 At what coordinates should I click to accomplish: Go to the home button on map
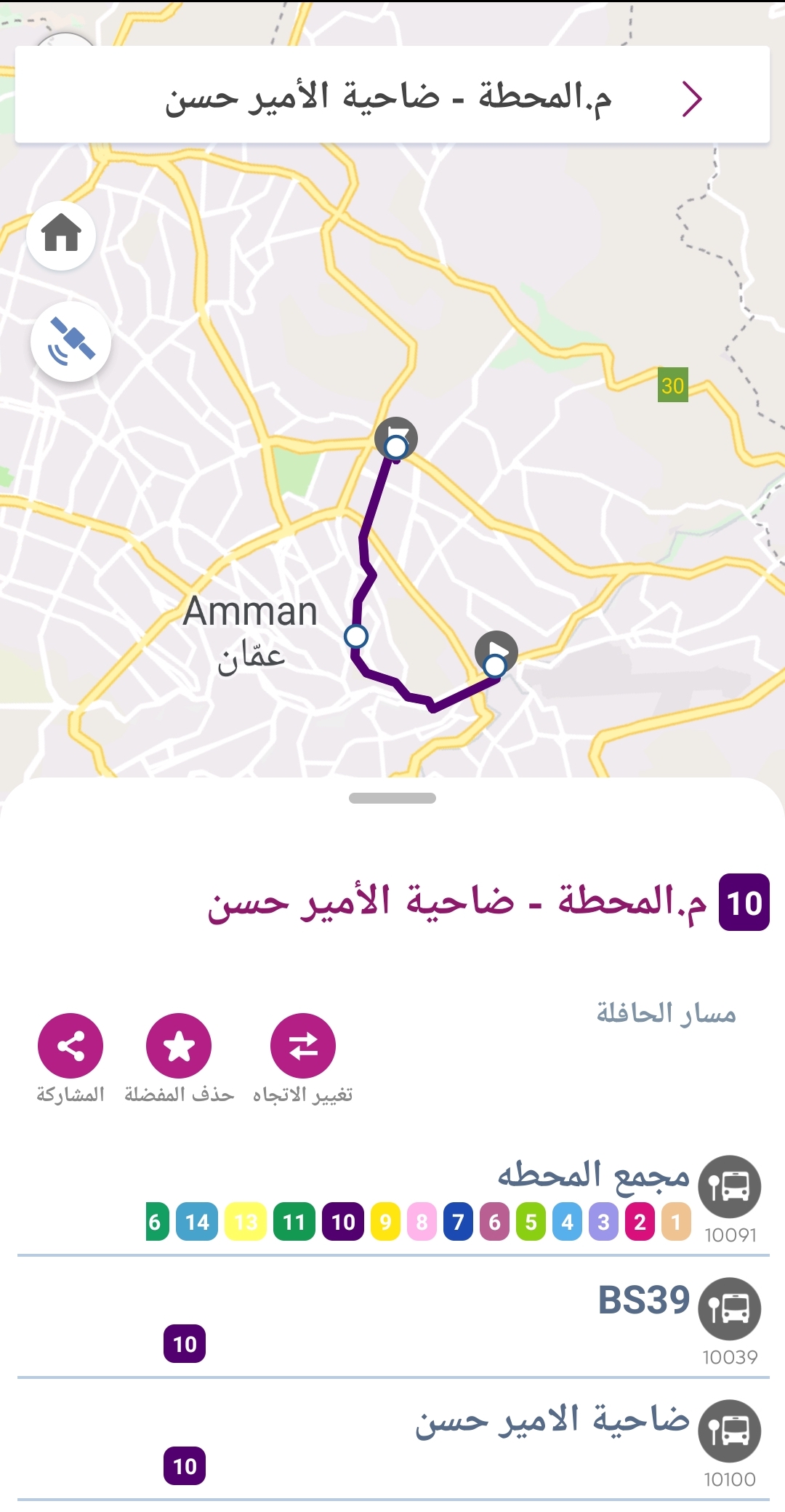pos(61,235)
